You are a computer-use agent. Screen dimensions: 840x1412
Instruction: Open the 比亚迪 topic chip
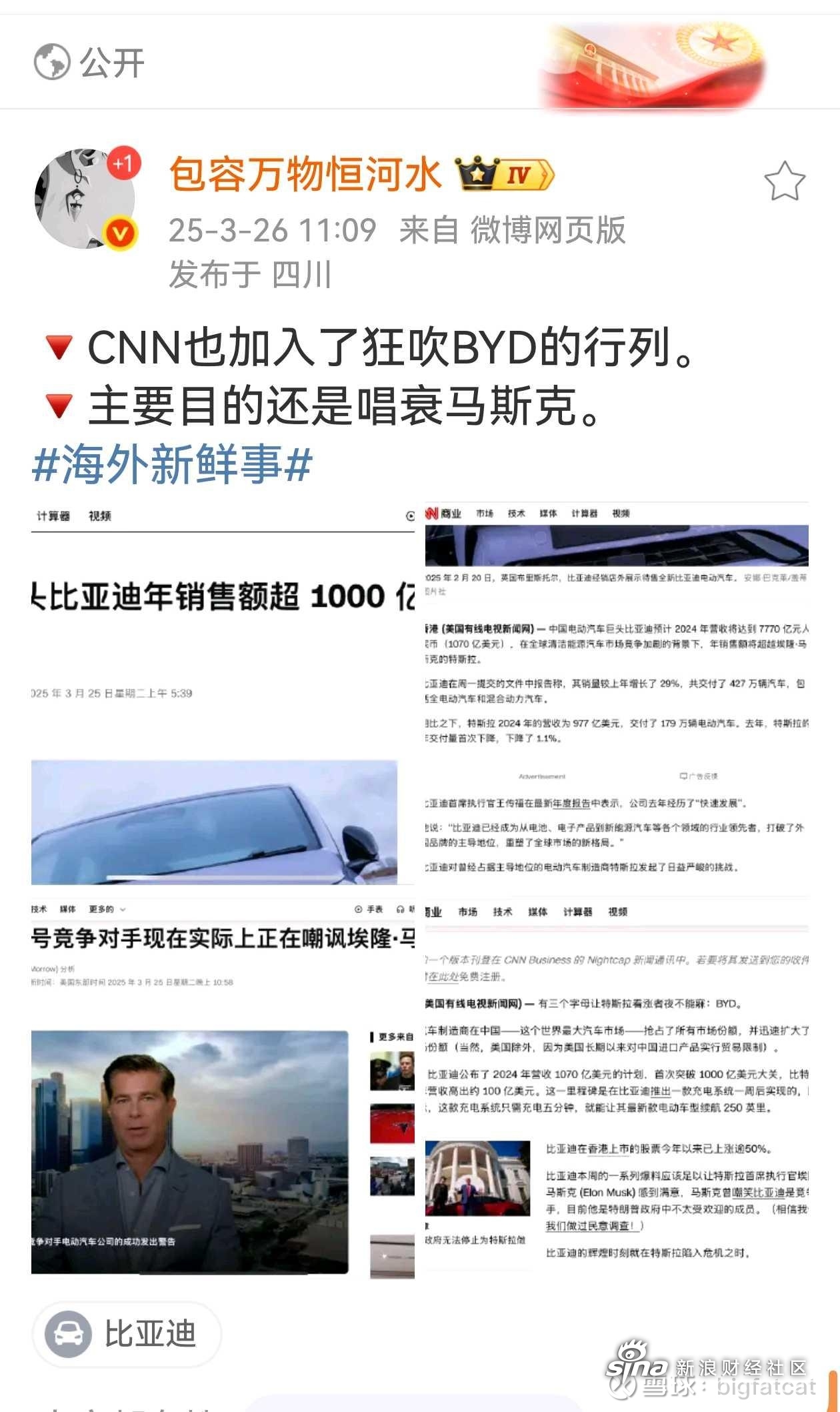(127, 1335)
